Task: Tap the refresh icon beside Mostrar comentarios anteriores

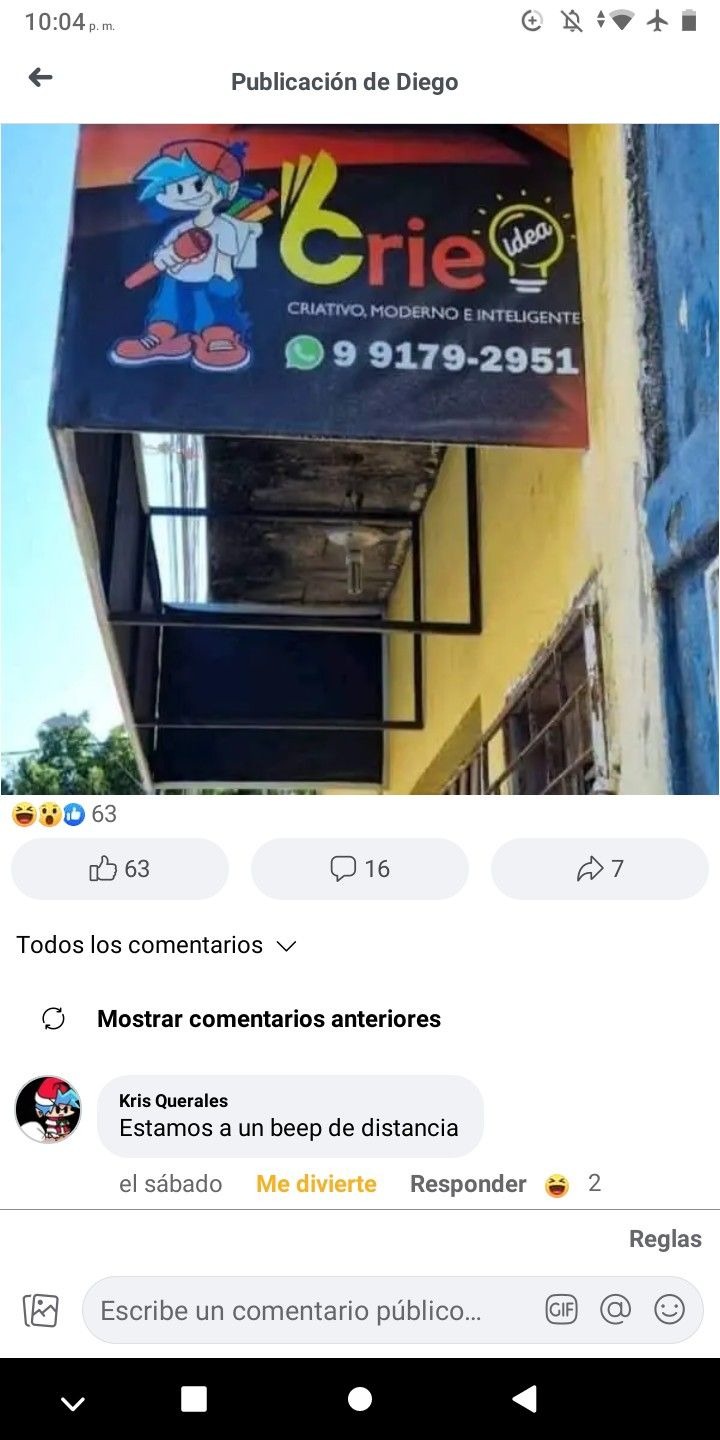Action: 52,1018
